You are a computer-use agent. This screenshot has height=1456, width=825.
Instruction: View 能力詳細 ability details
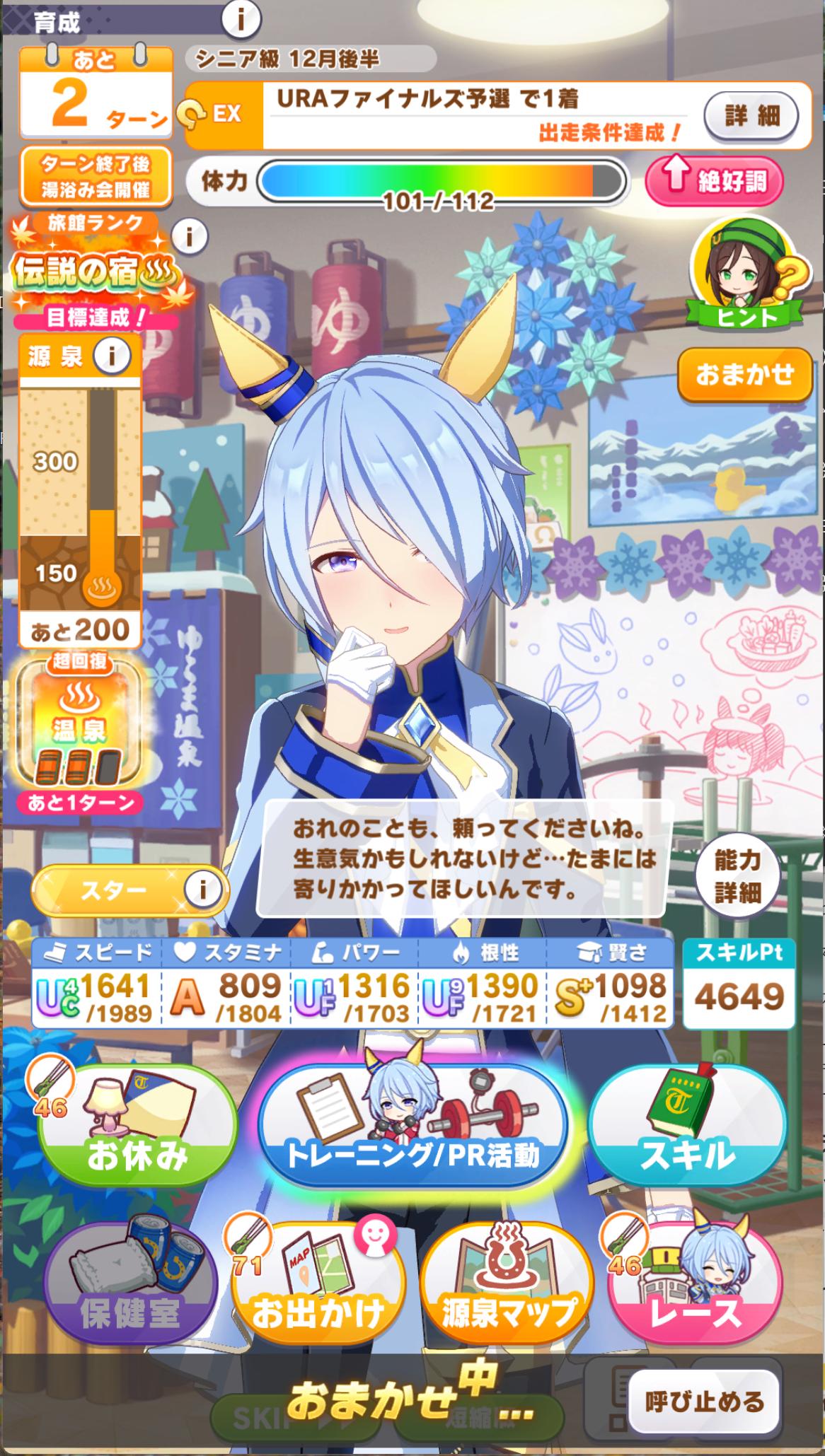point(737,875)
